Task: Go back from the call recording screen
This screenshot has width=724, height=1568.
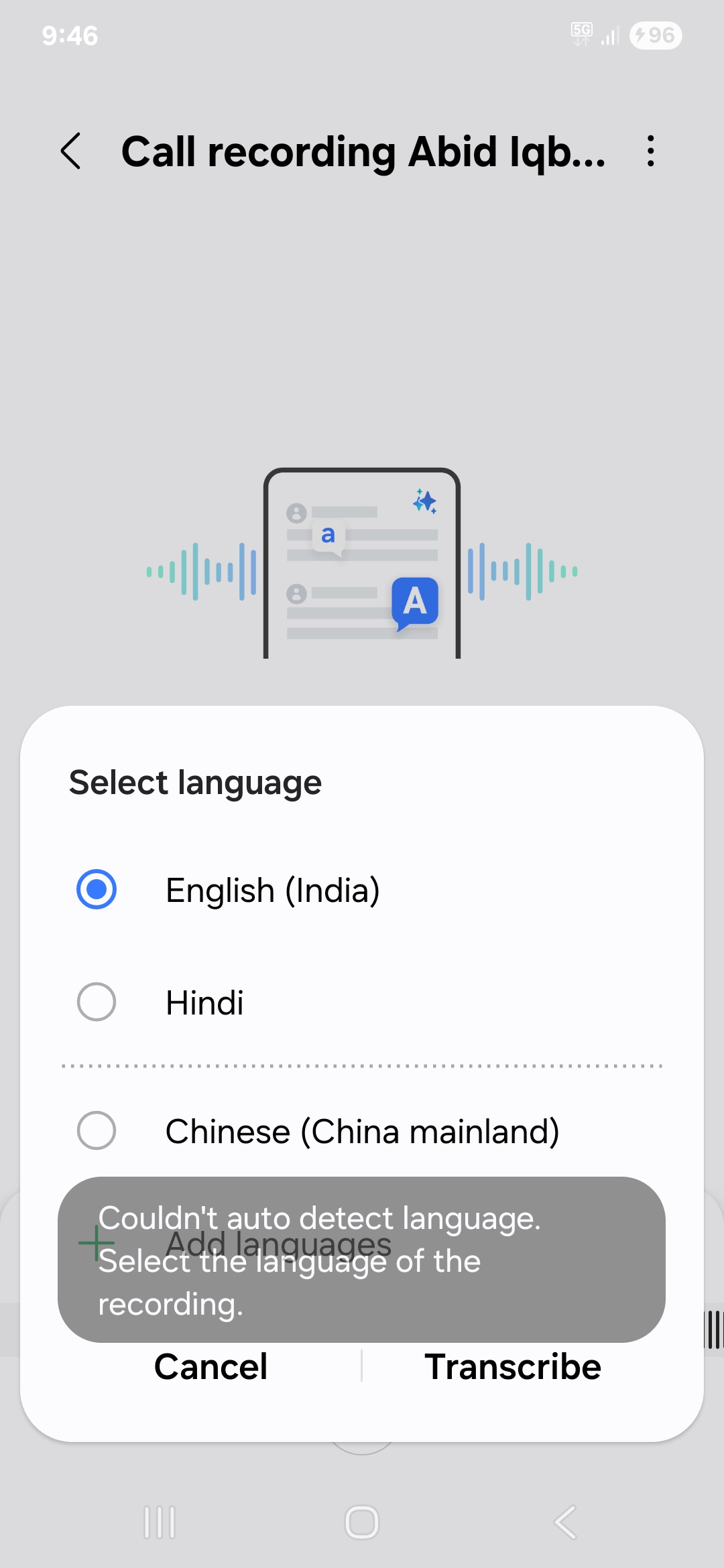Action: [71, 151]
